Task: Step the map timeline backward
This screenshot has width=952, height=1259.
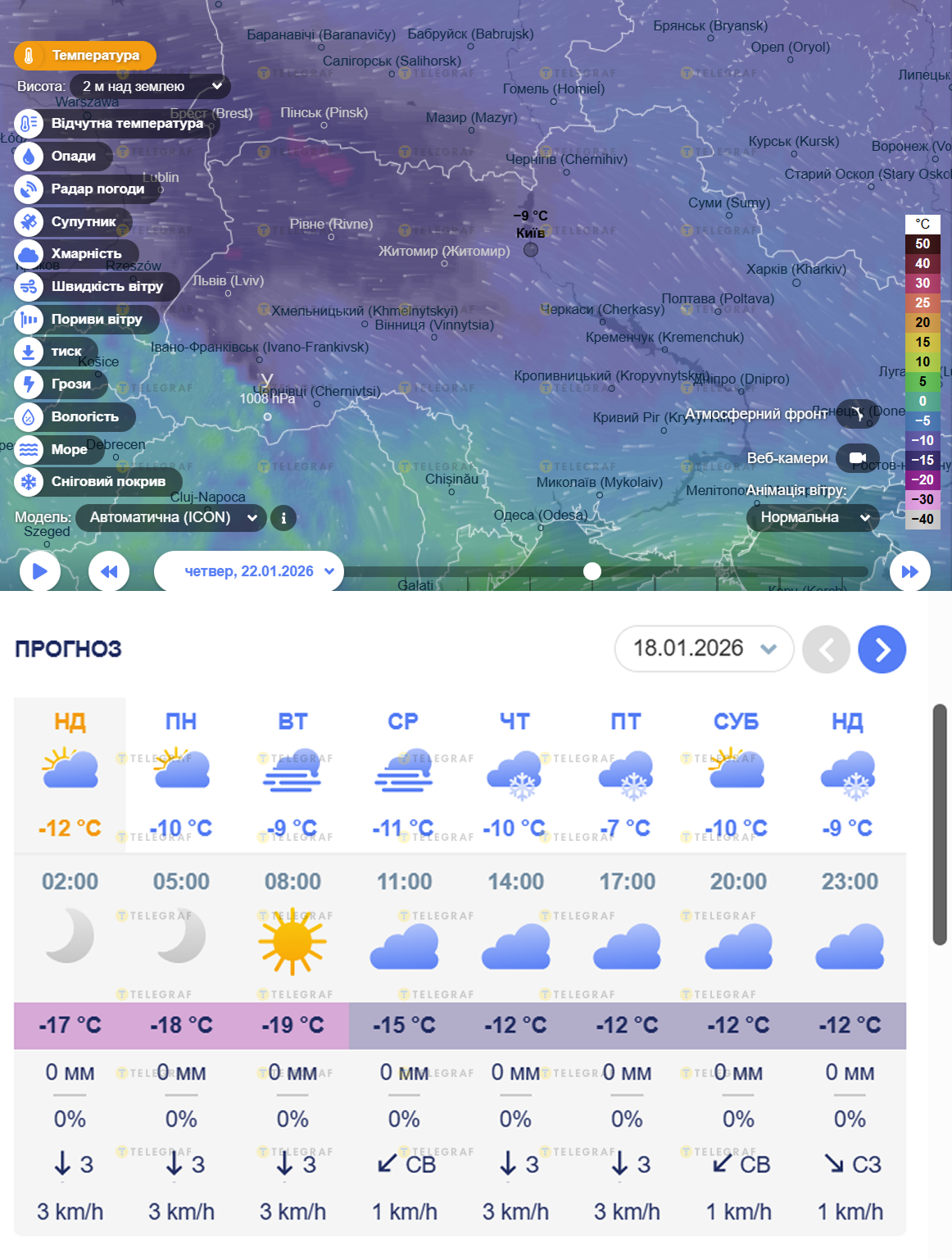Action: [109, 571]
